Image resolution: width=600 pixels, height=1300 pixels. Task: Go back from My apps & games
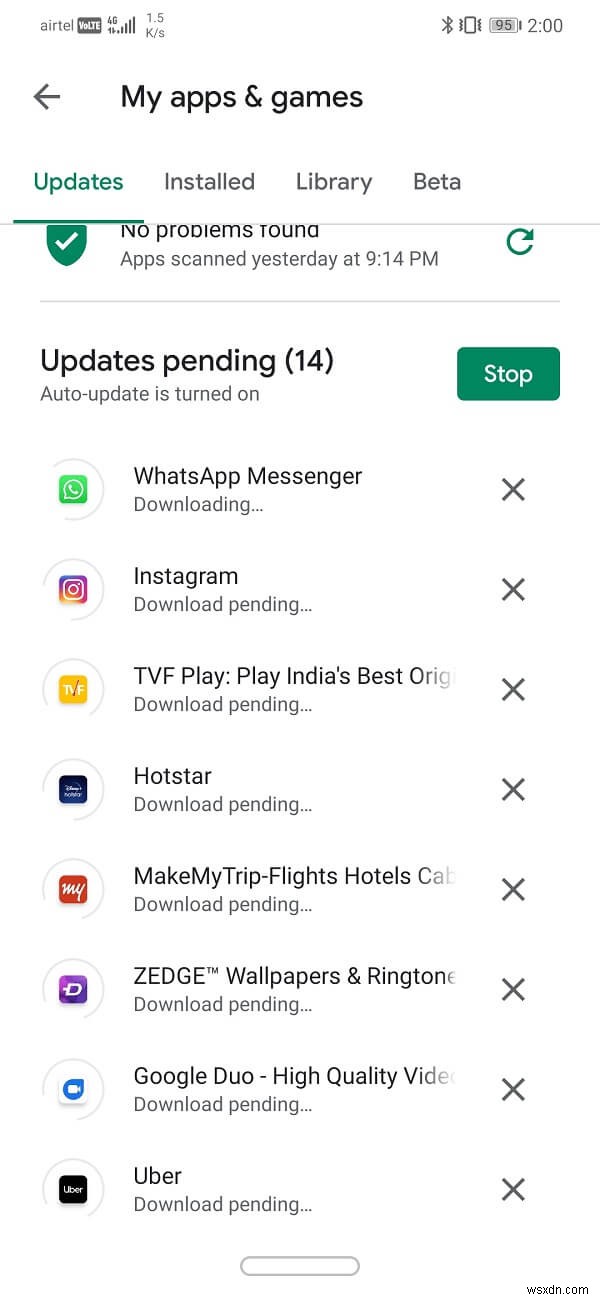[x=47, y=97]
